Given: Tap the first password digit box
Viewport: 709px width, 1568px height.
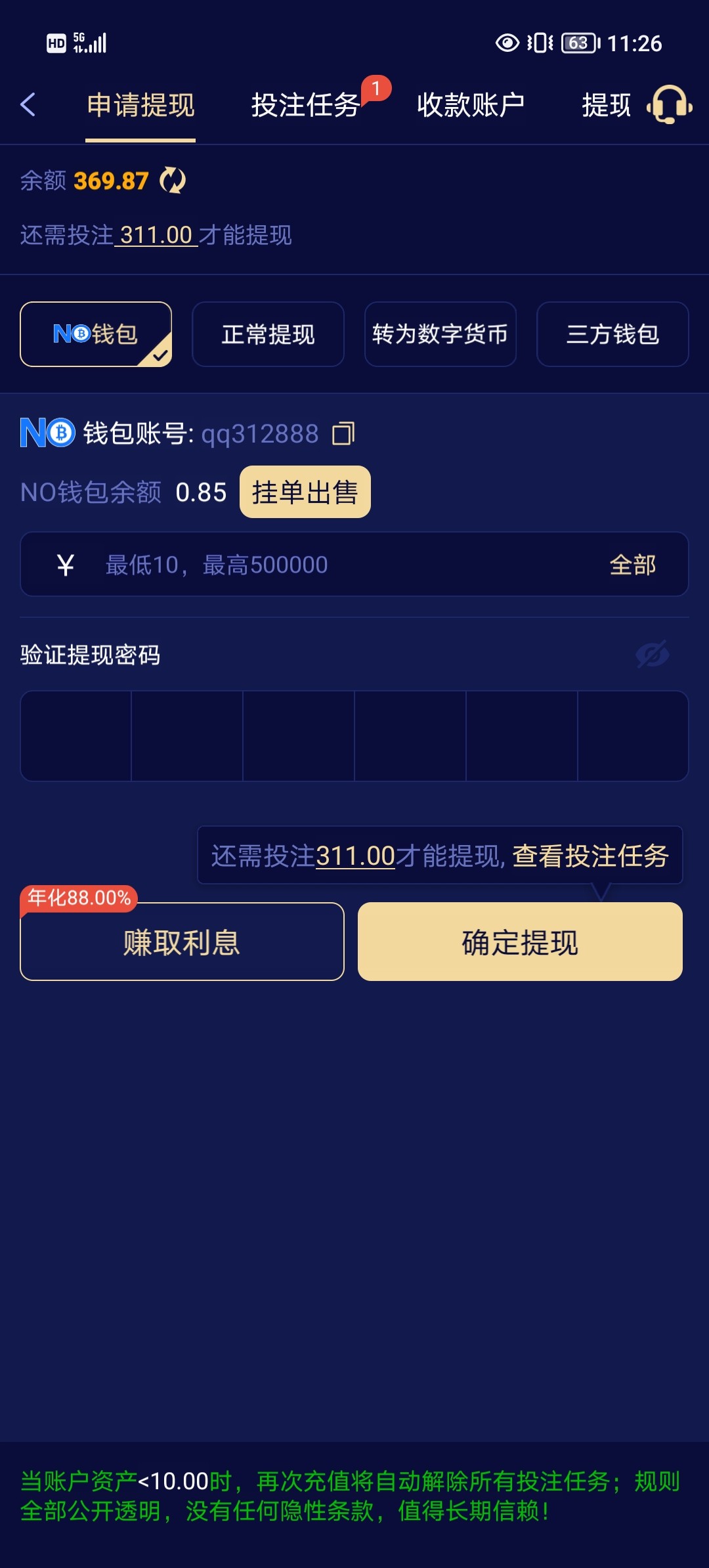Looking at the screenshot, I should point(76,735).
